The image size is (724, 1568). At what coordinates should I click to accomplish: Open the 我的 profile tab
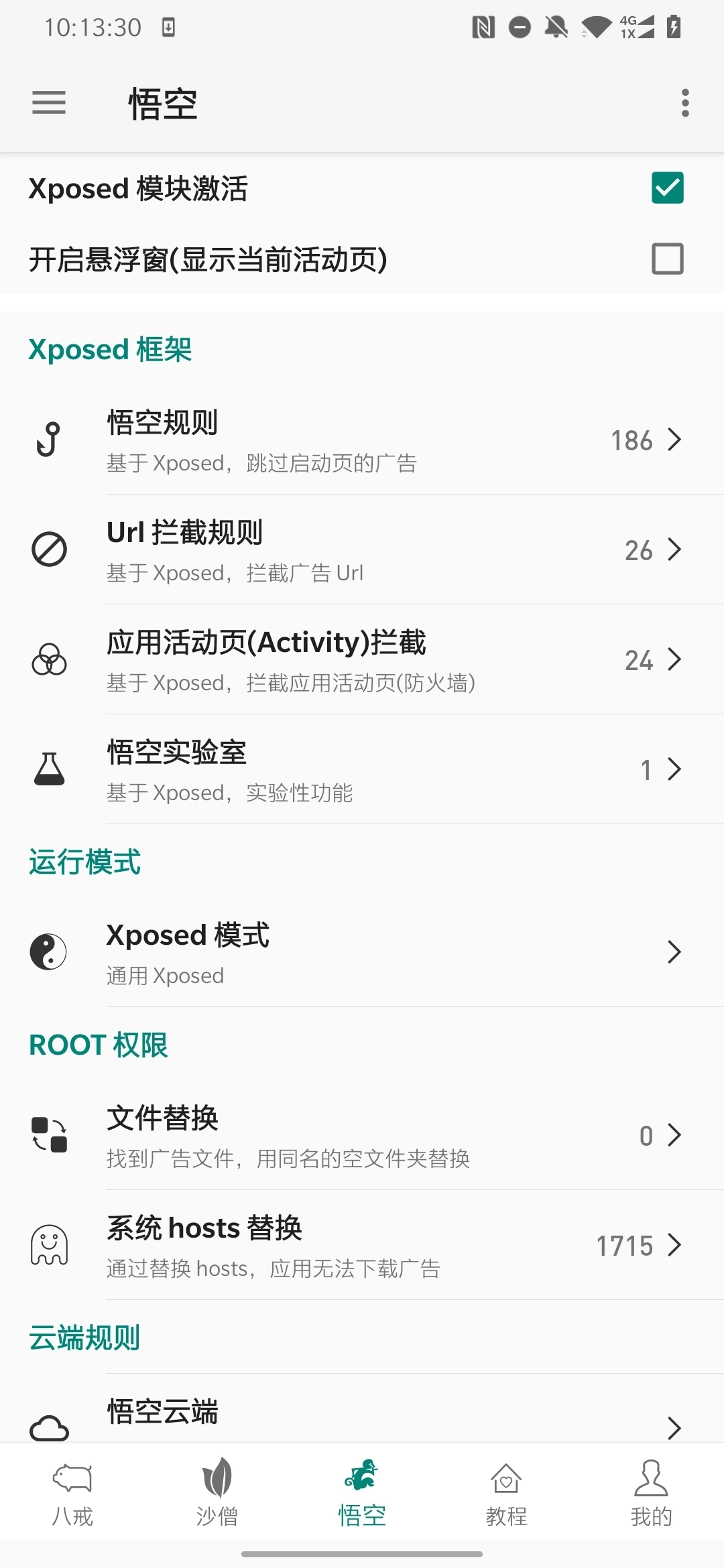tap(652, 1494)
